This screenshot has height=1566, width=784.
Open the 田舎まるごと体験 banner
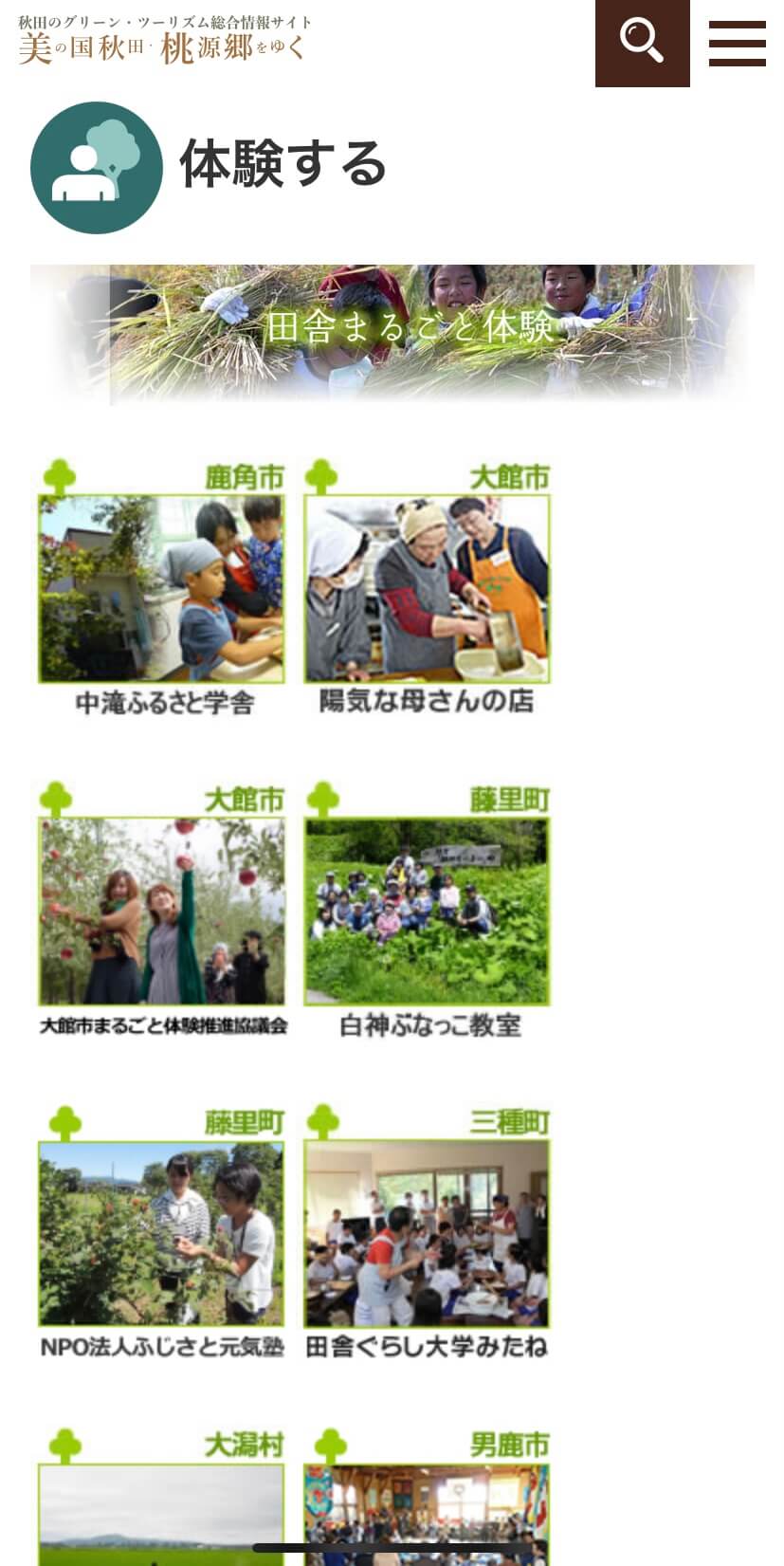click(392, 334)
